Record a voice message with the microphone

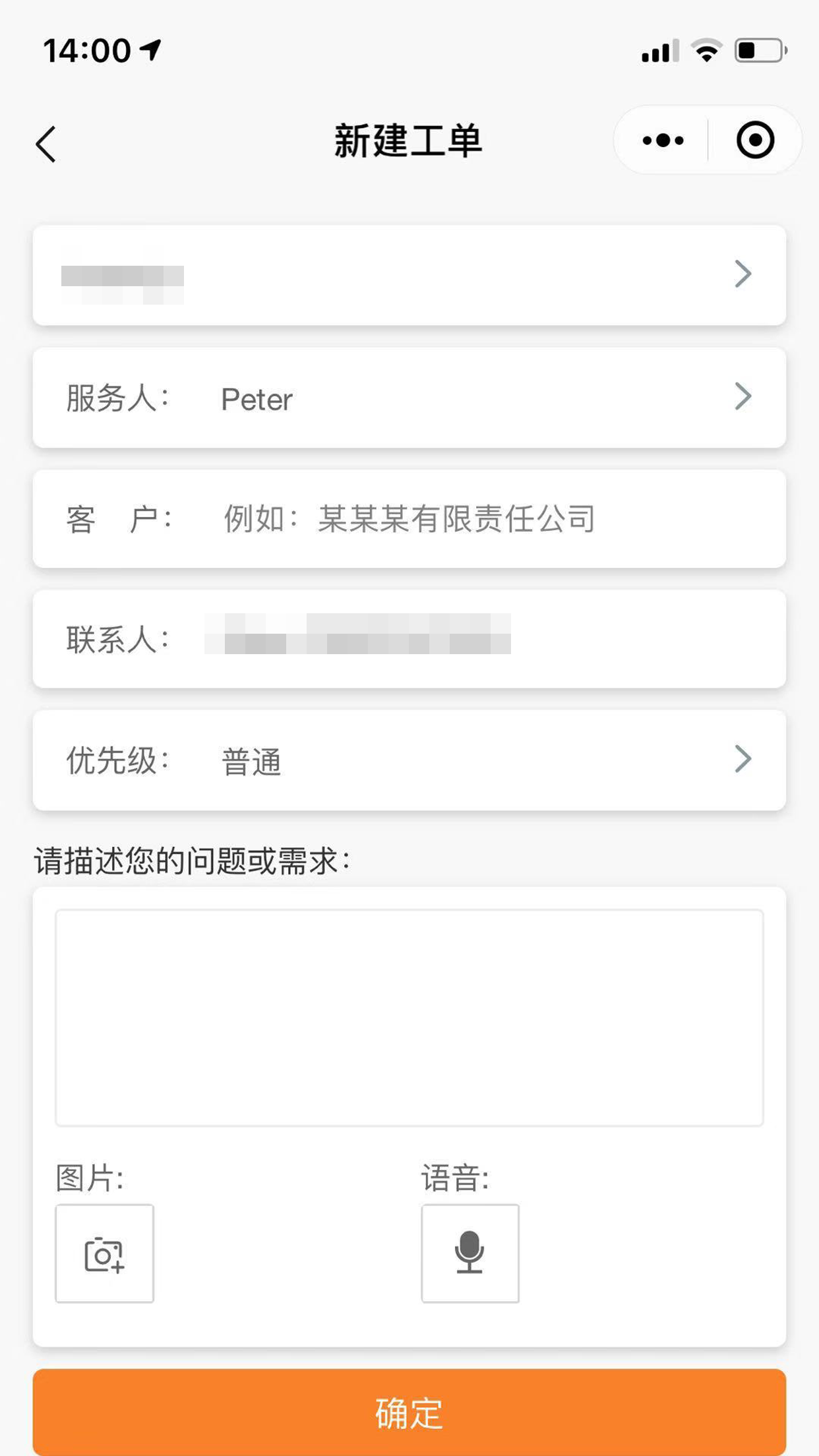[470, 1254]
